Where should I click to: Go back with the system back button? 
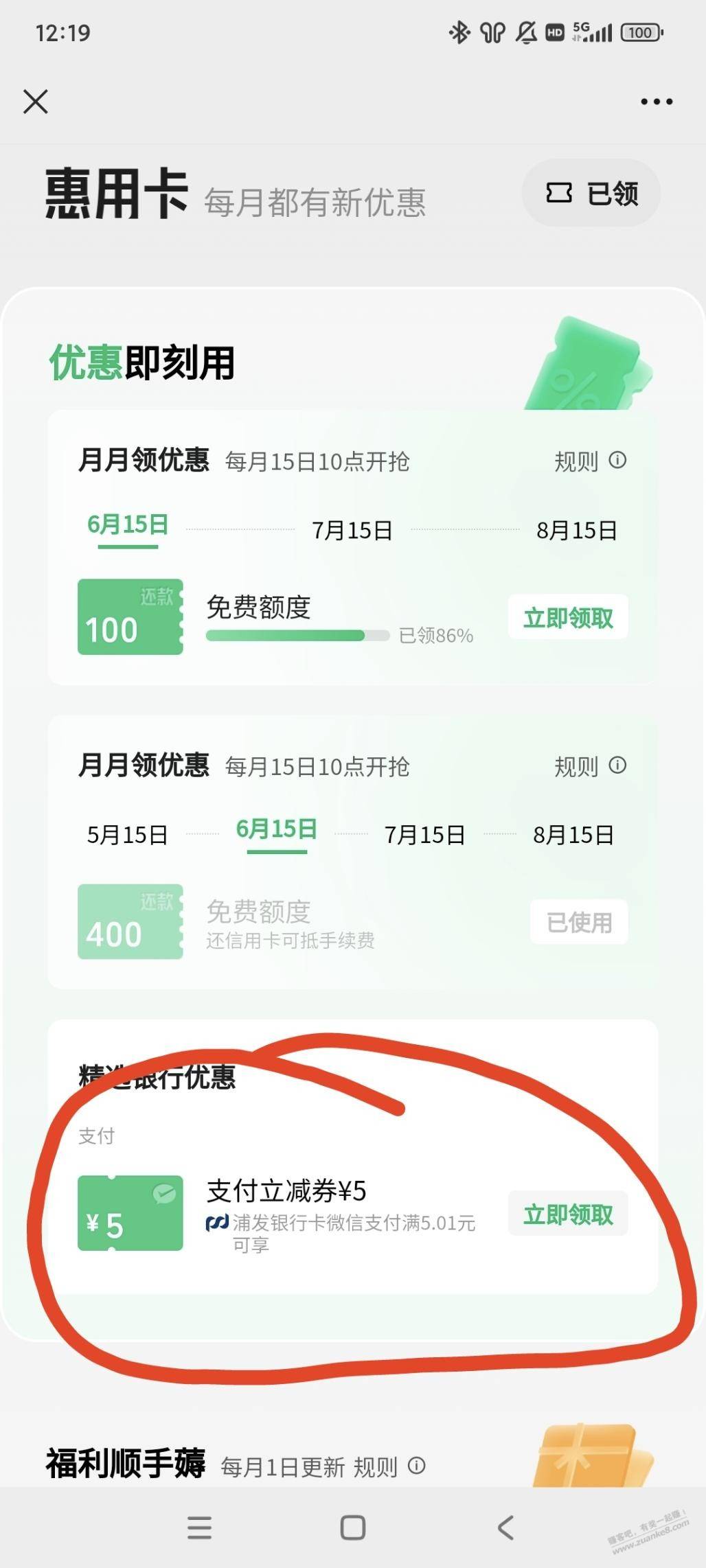tap(506, 1528)
